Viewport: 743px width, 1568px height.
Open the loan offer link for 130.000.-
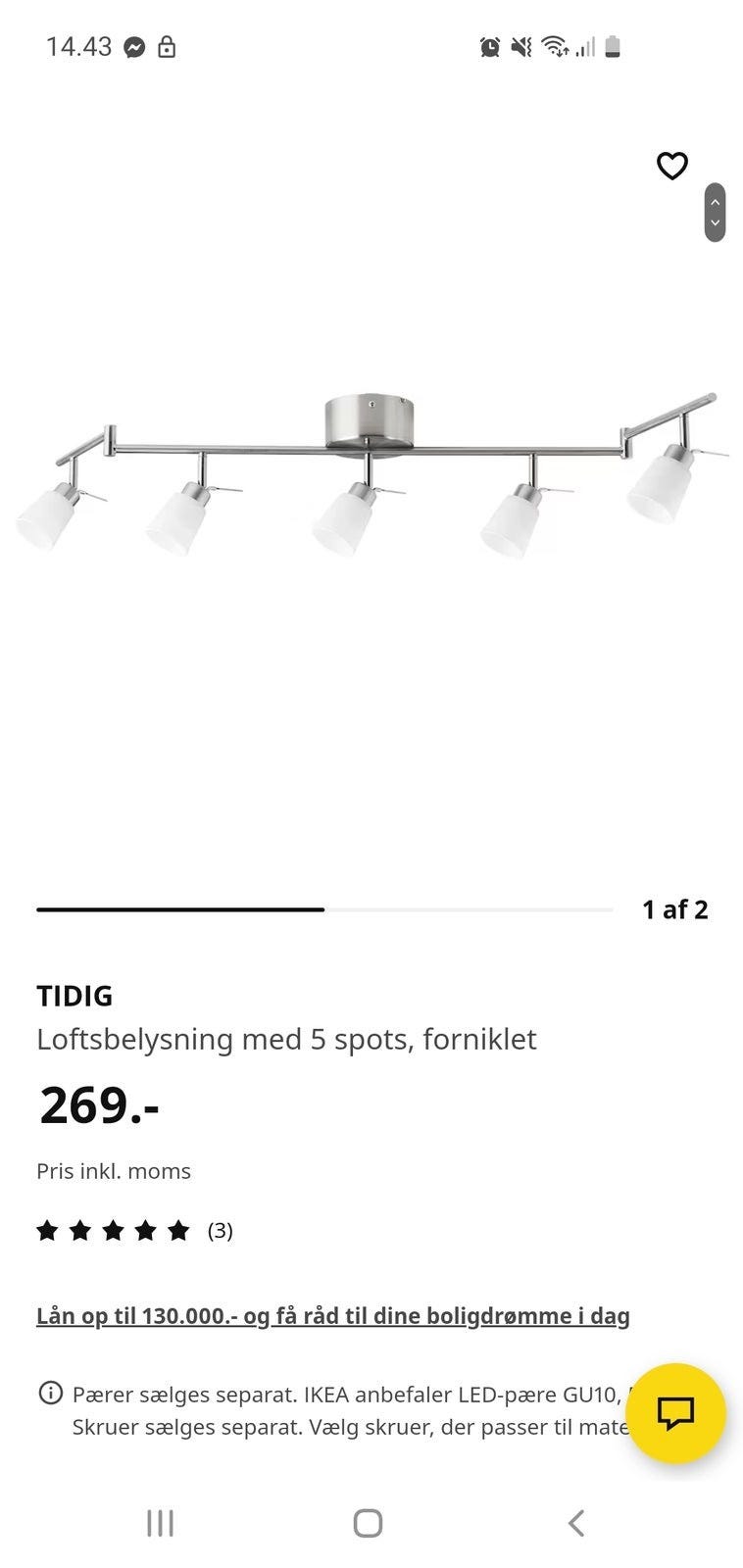[333, 1315]
